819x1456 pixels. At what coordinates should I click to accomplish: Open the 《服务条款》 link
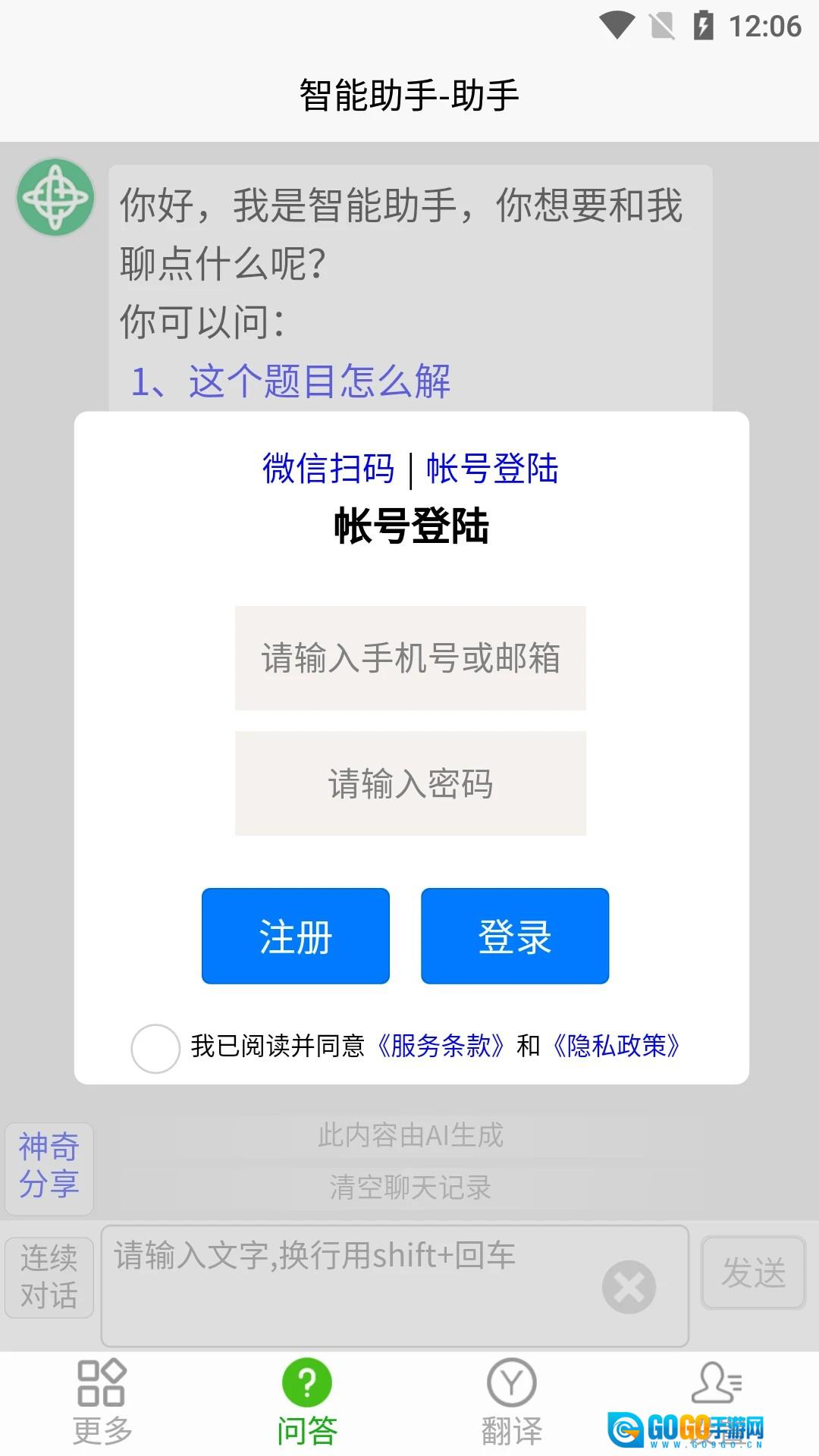(x=441, y=1046)
